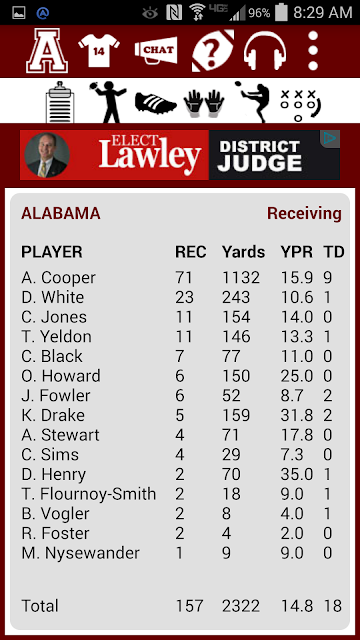Tap the Alabama A logo home icon
The height and width of the screenshot is (640, 360).
click(47, 51)
